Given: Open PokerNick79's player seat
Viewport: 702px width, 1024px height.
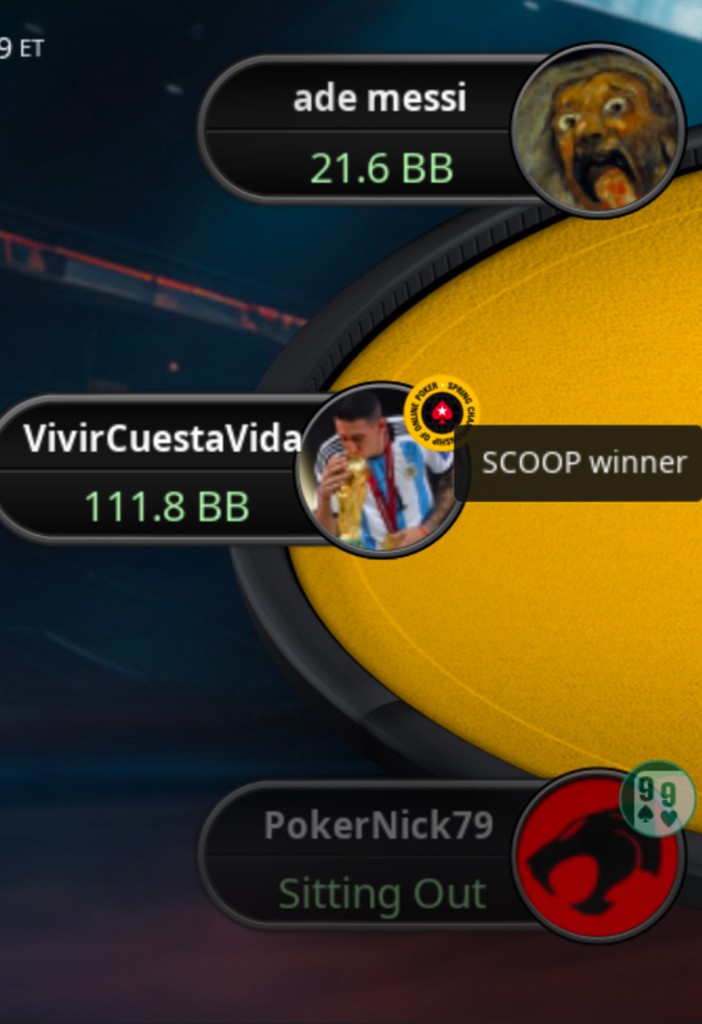Looking at the screenshot, I should pyautogui.click(x=380, y=857).
